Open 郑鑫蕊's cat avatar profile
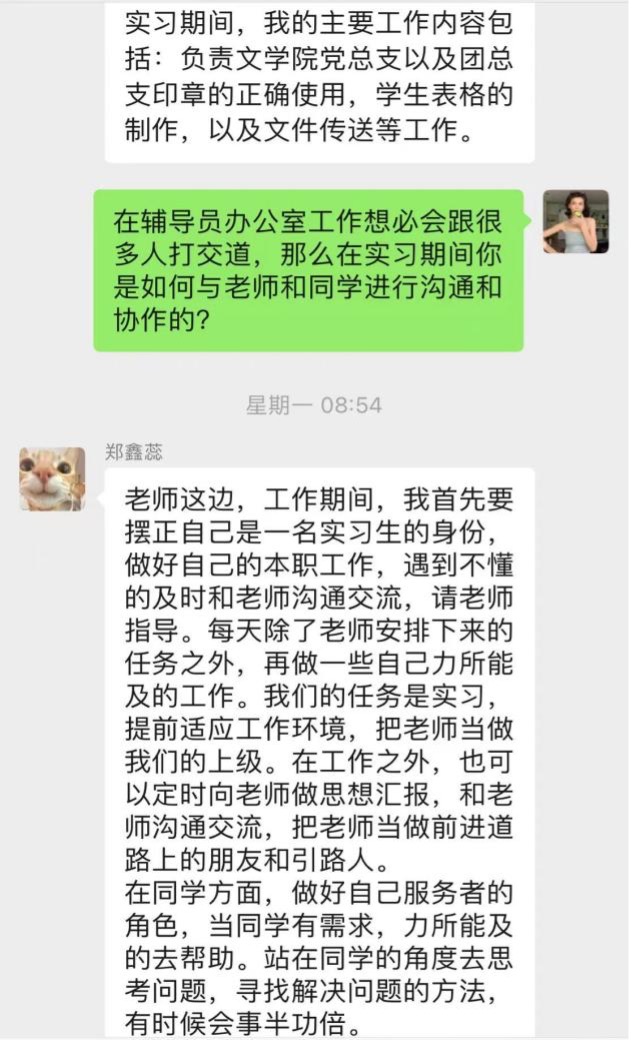This screenshot has height=1045, width=632. click(52, 479)
